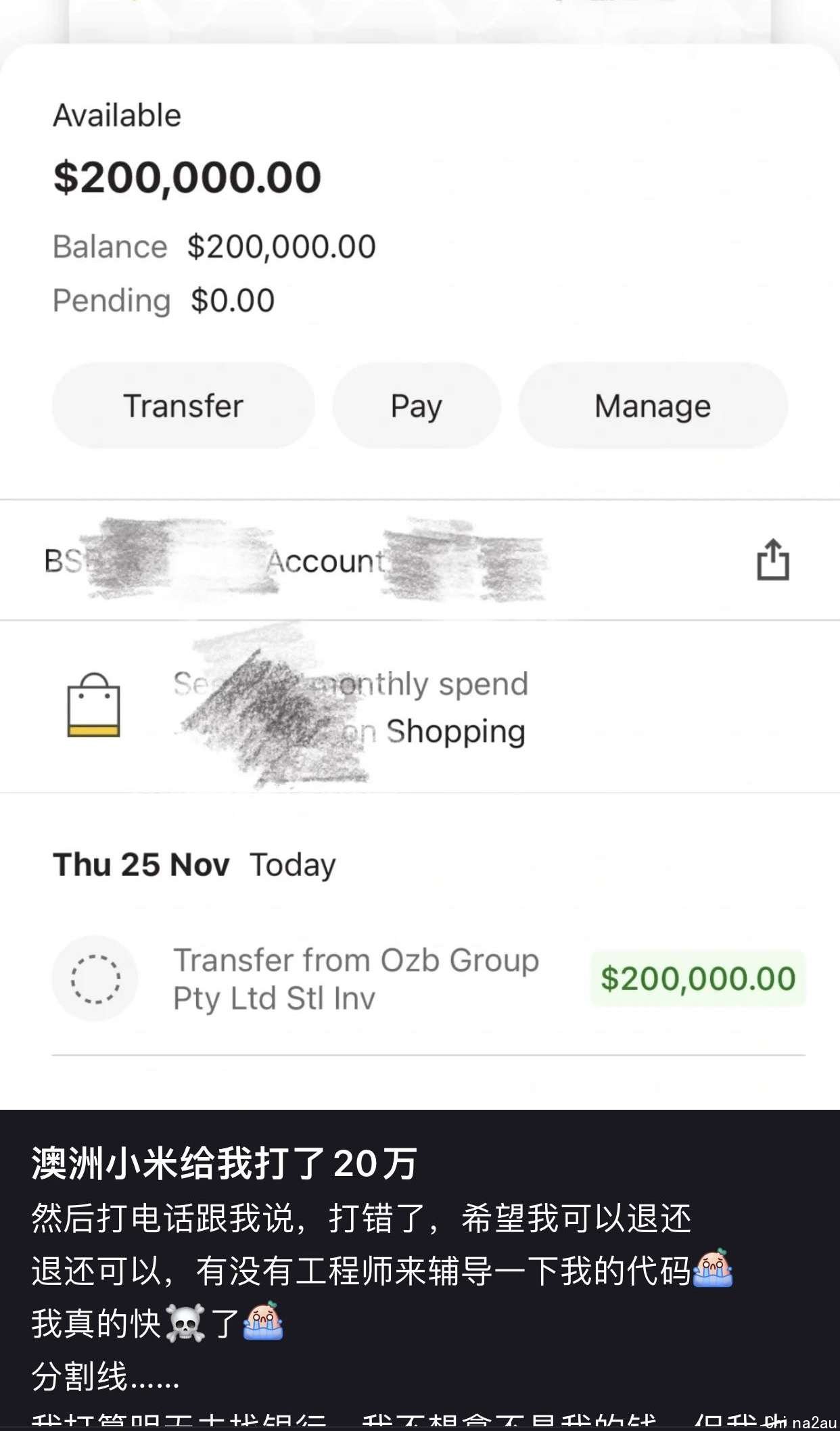Open Manage account options

653,406
